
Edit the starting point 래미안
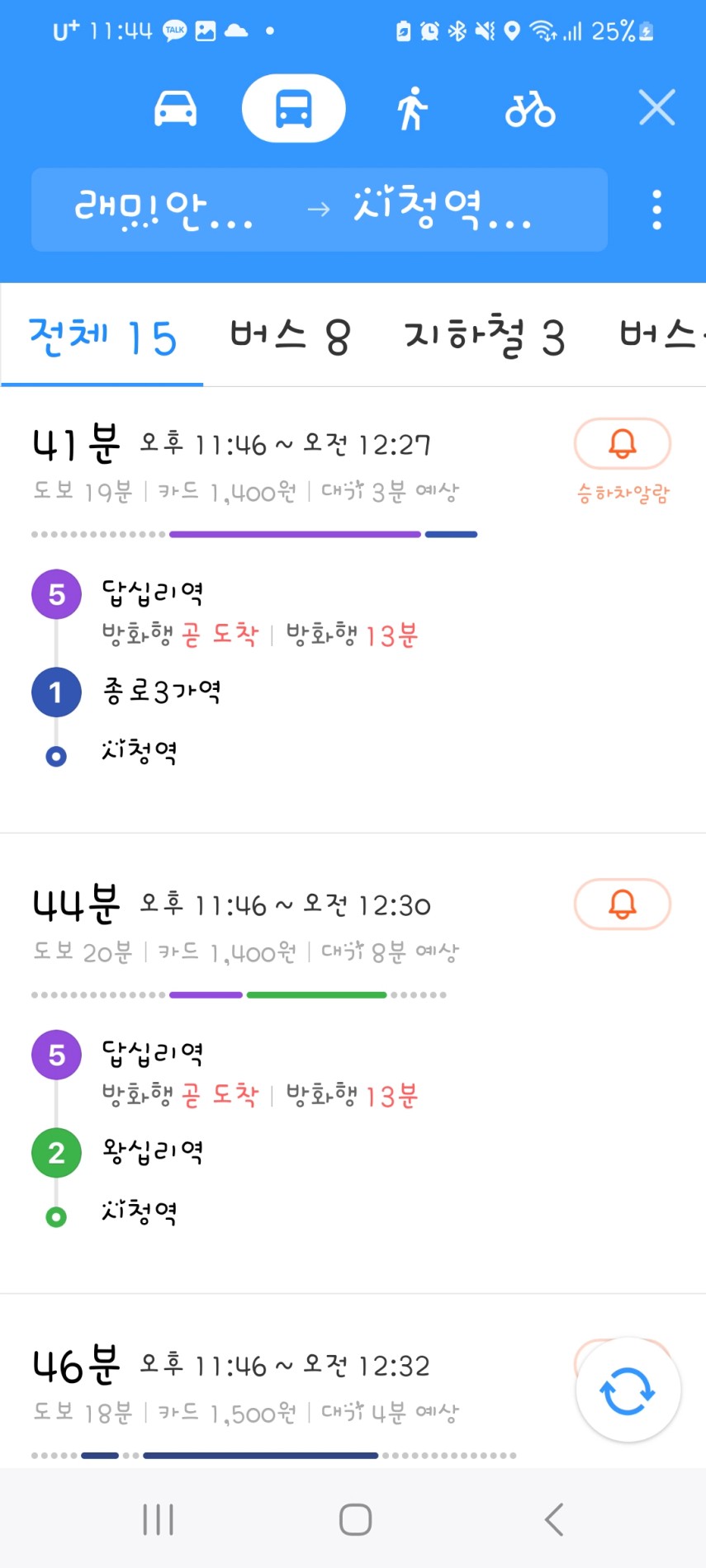(165, 210)
